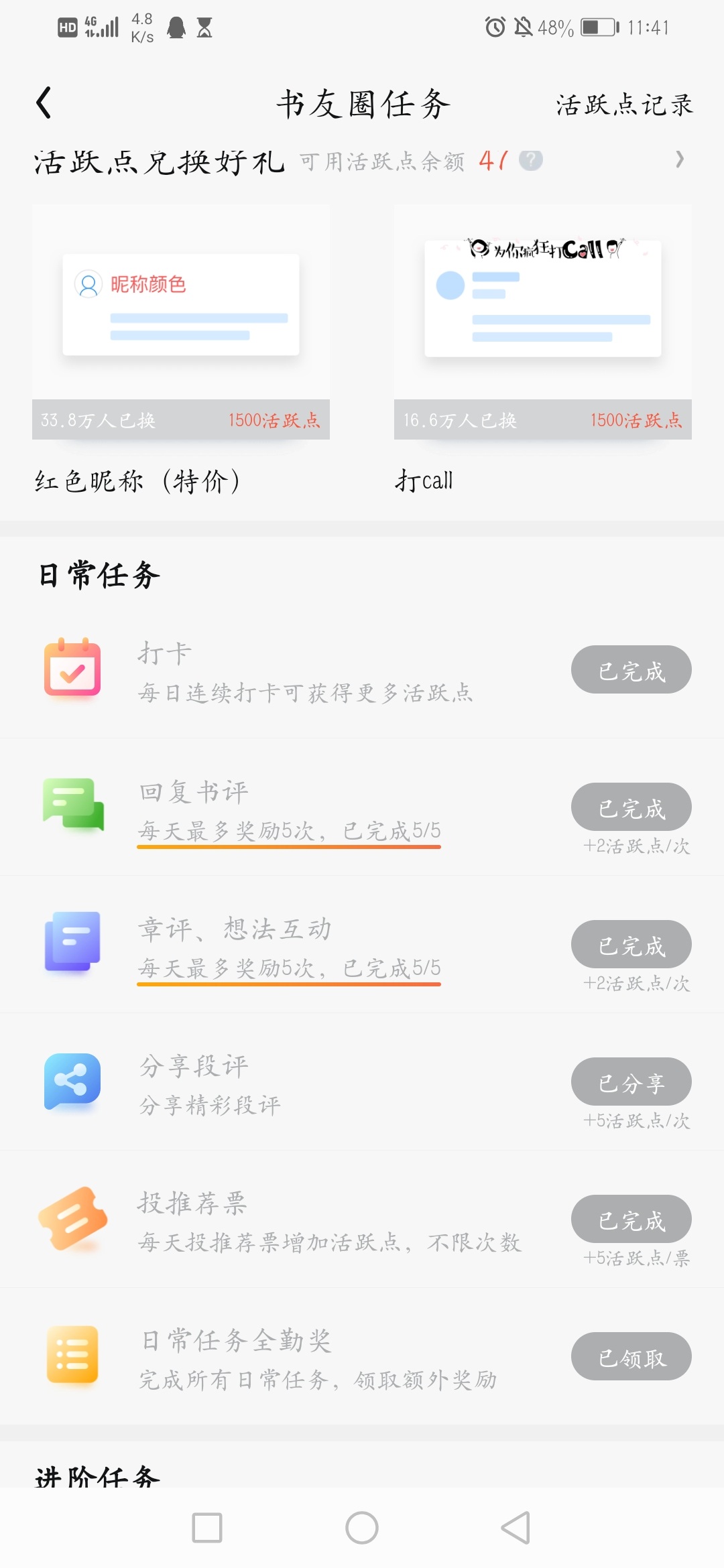724x1568 pixels.
Task: Tap 已领取 button for 日常任务全勤奖
Action: 631,1357
